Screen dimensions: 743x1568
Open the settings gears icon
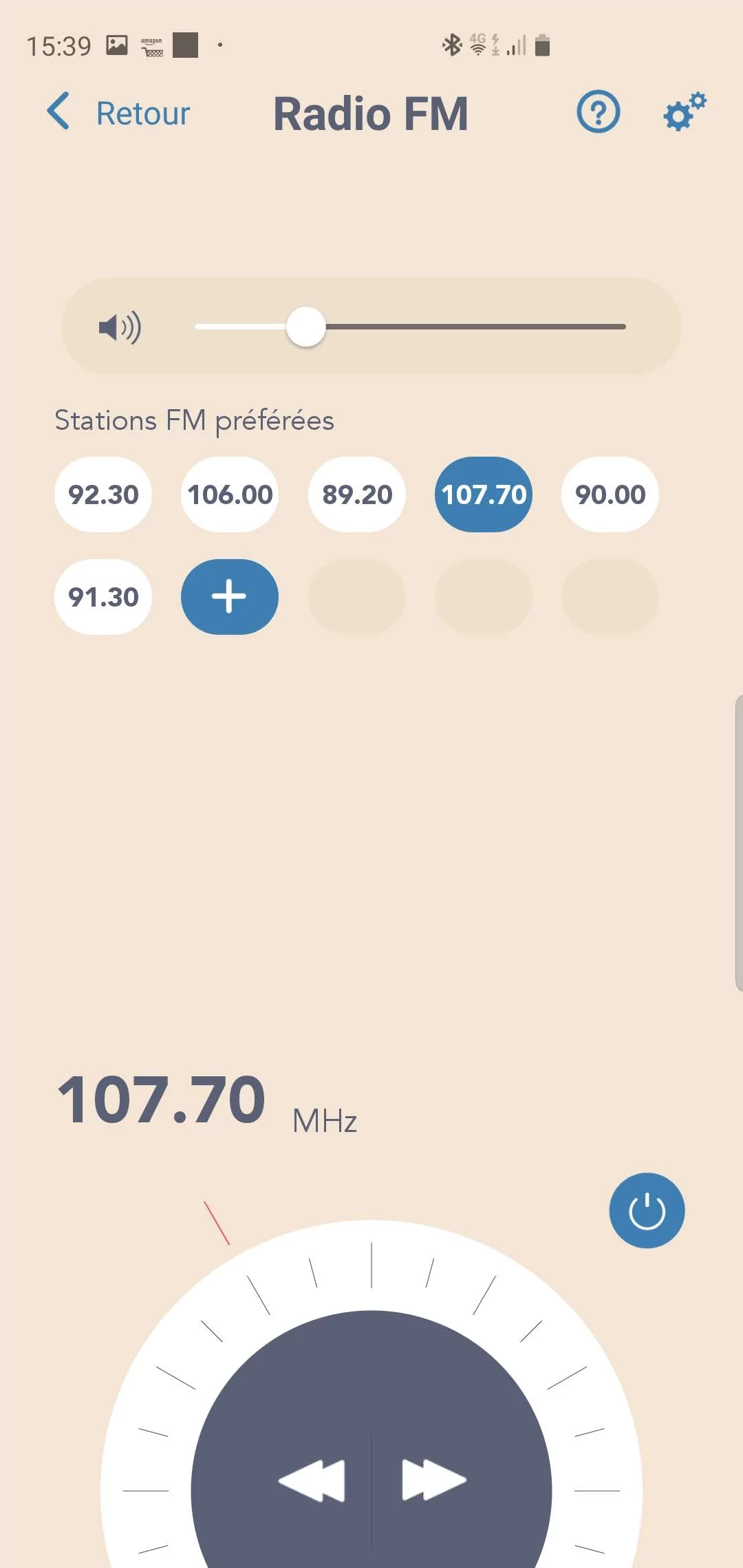(684, 112)
